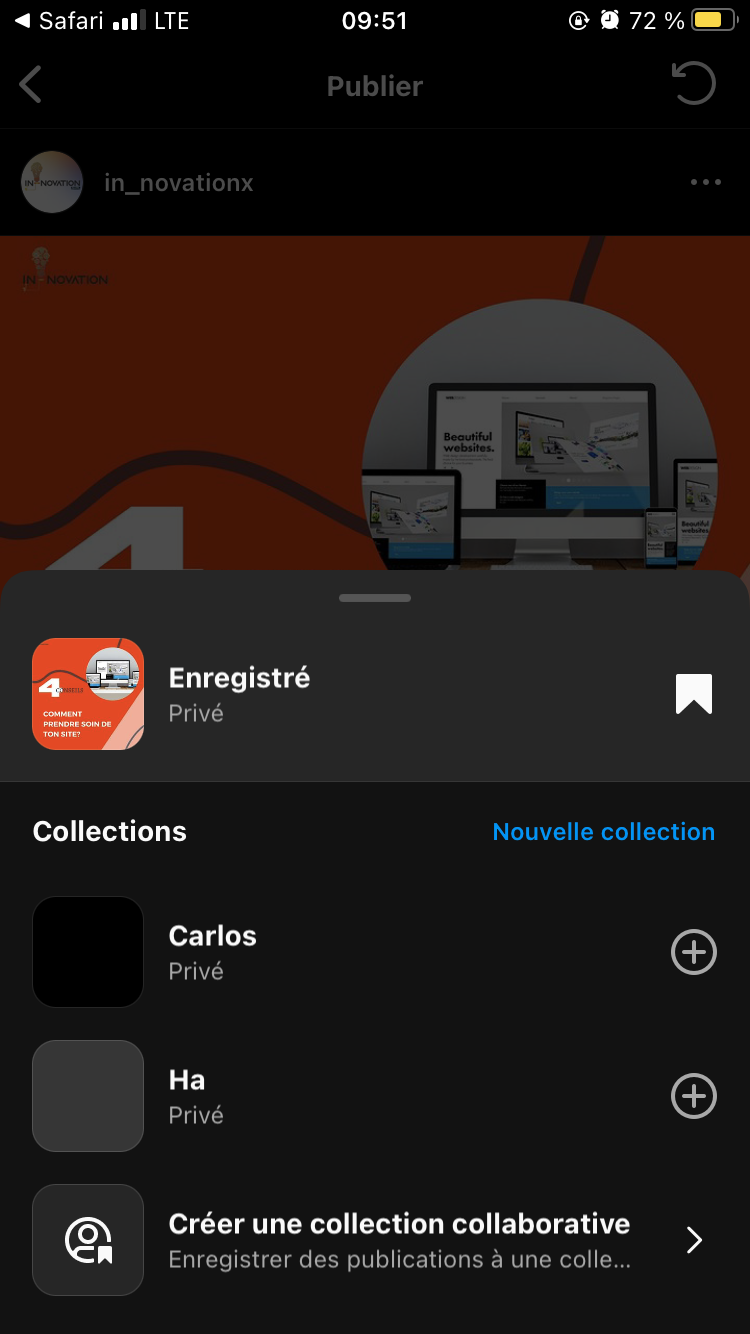Image resolution: width=750 pixels, height=1334 pixels.
Task: Open Créer une collection collaborative
Action: coord(375,1240)
